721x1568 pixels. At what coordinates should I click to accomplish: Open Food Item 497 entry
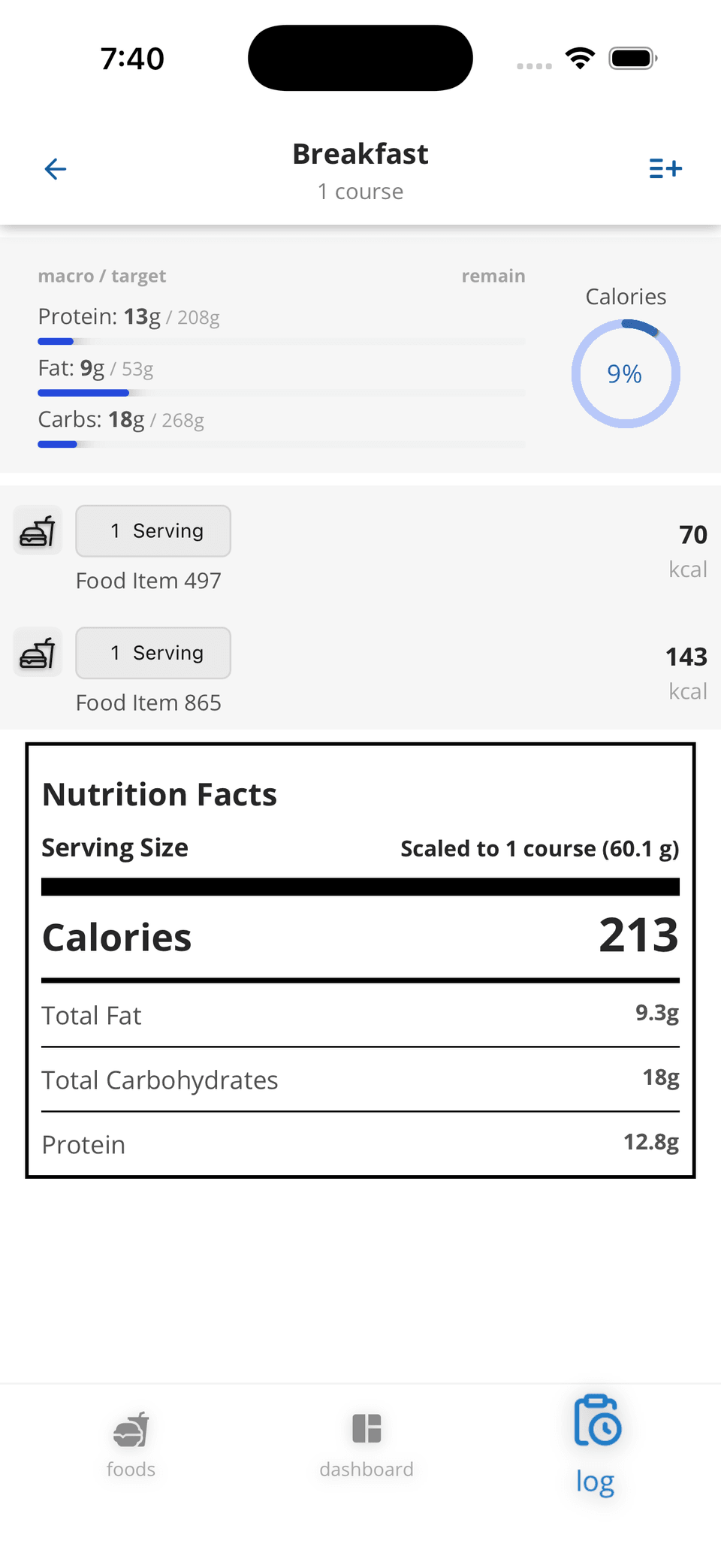(149, 581)
